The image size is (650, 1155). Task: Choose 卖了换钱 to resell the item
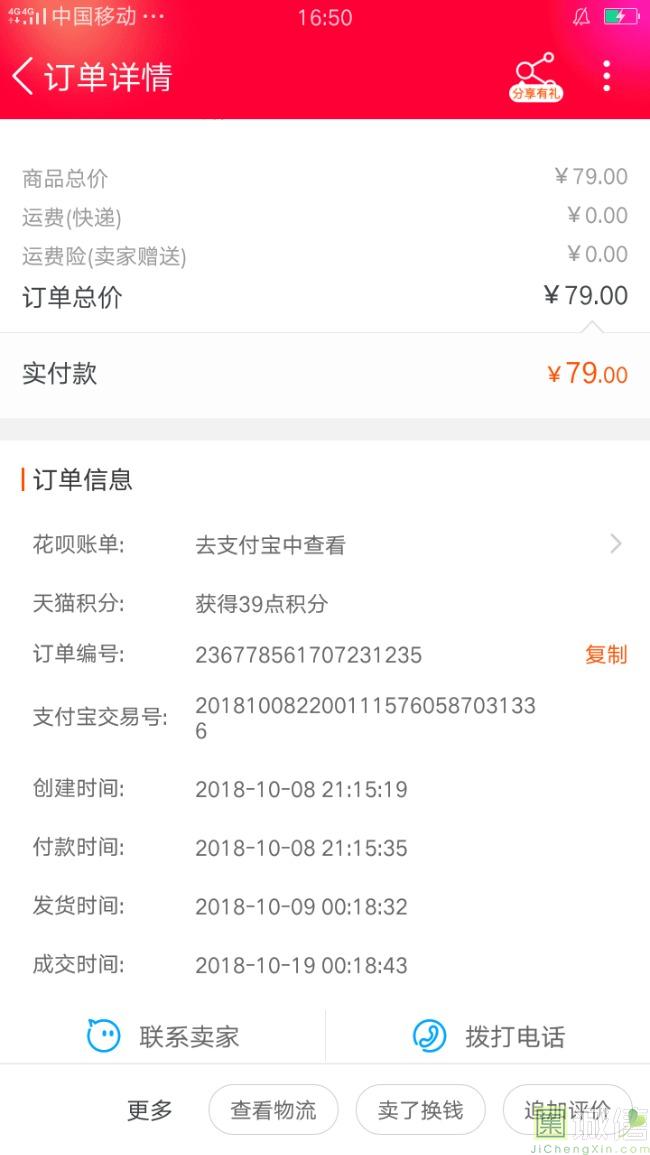(420, 1110)
